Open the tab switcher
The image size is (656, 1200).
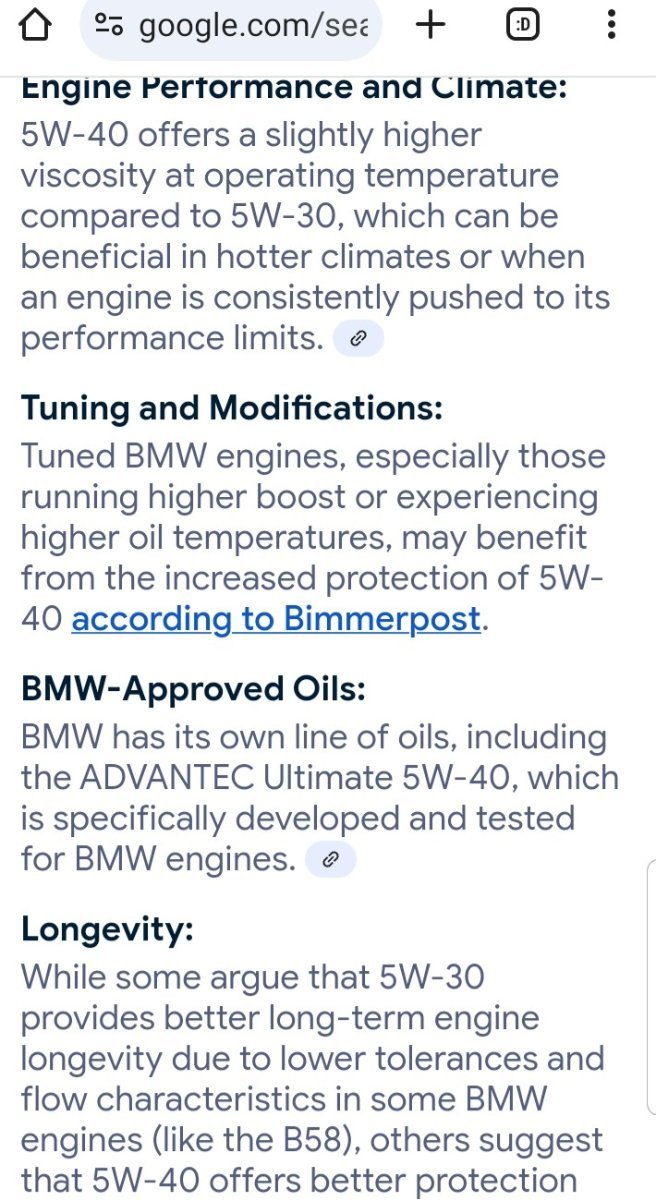(521, 26)
